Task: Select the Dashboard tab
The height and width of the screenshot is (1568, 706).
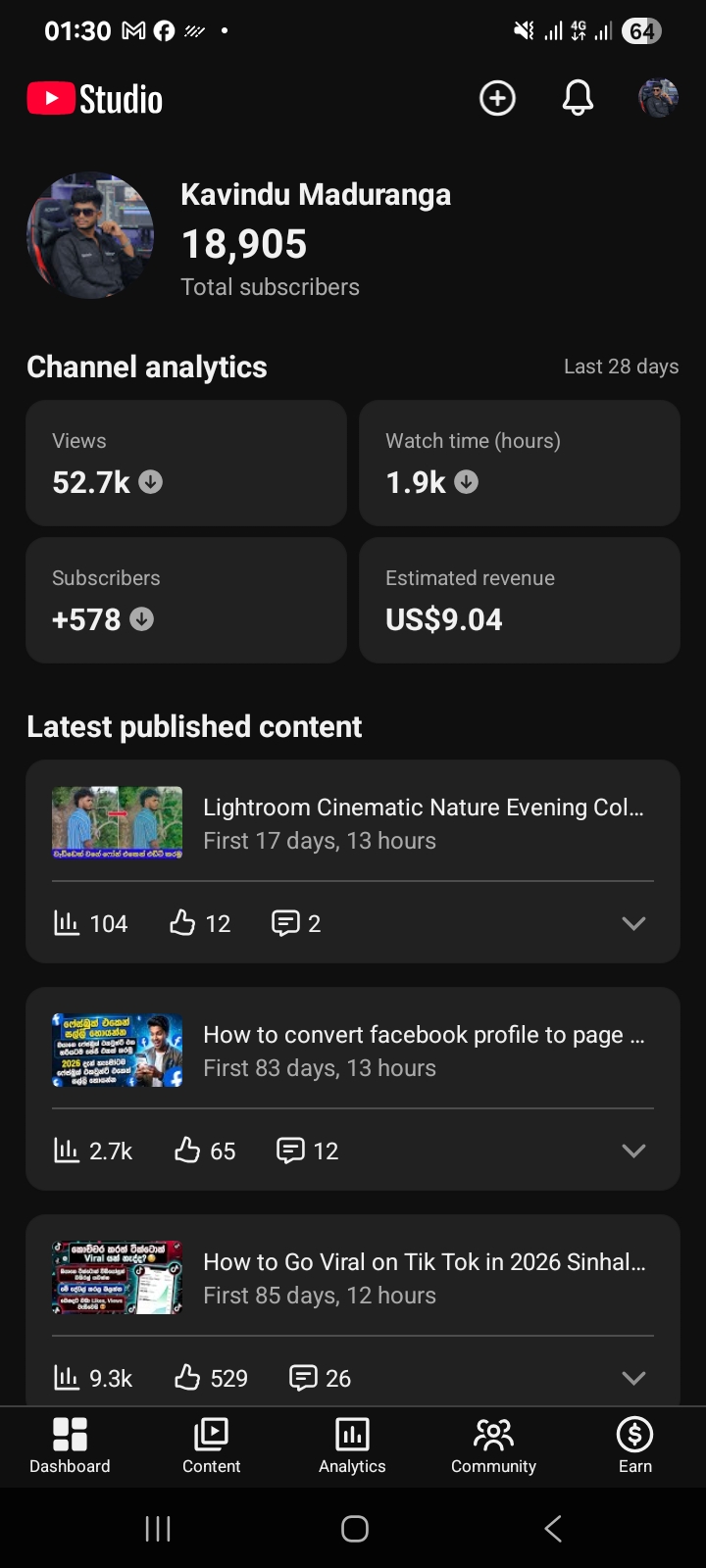Action: coord(70,1446)
